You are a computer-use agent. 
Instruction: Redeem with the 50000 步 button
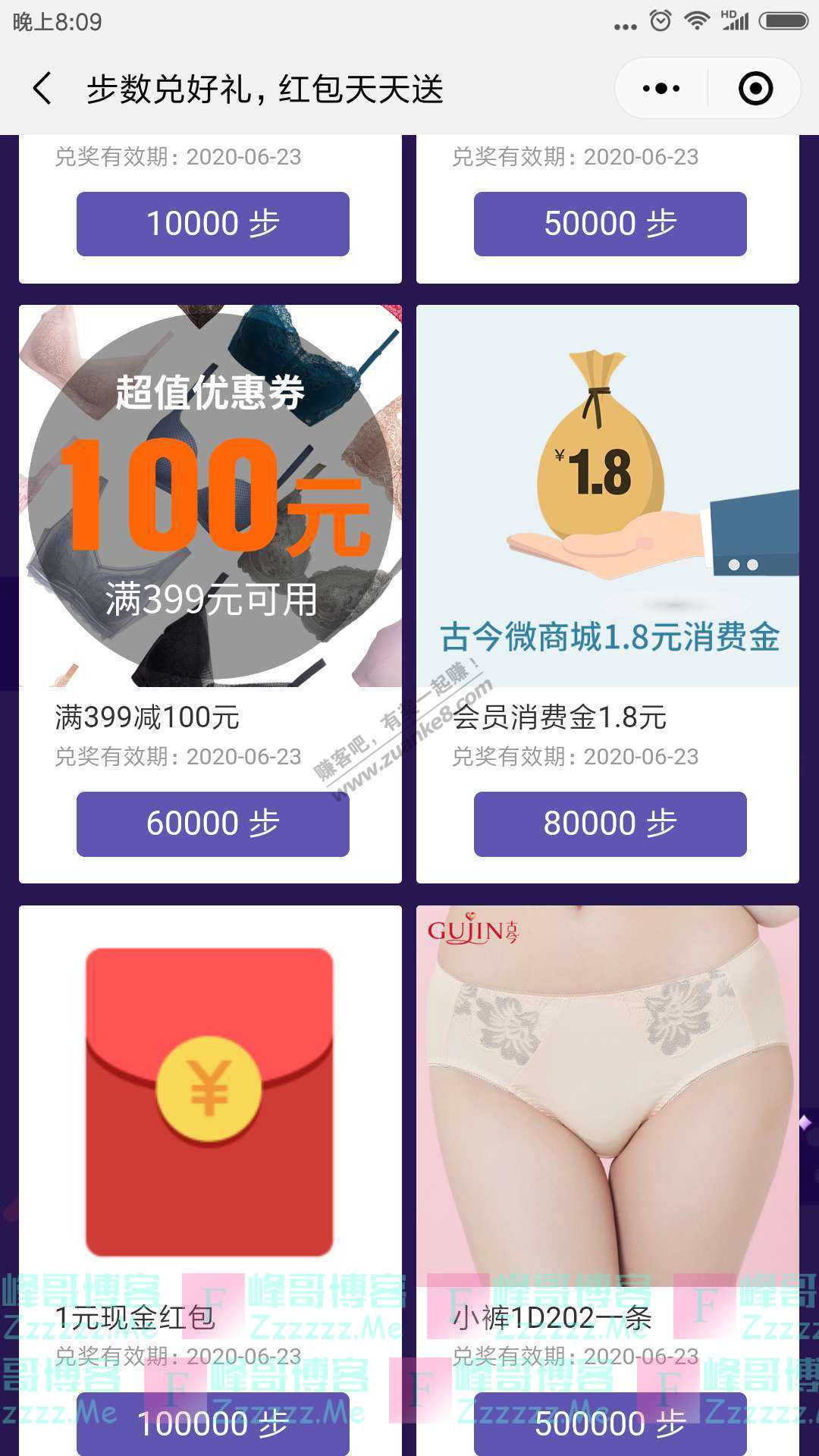[x=610, y=223]
